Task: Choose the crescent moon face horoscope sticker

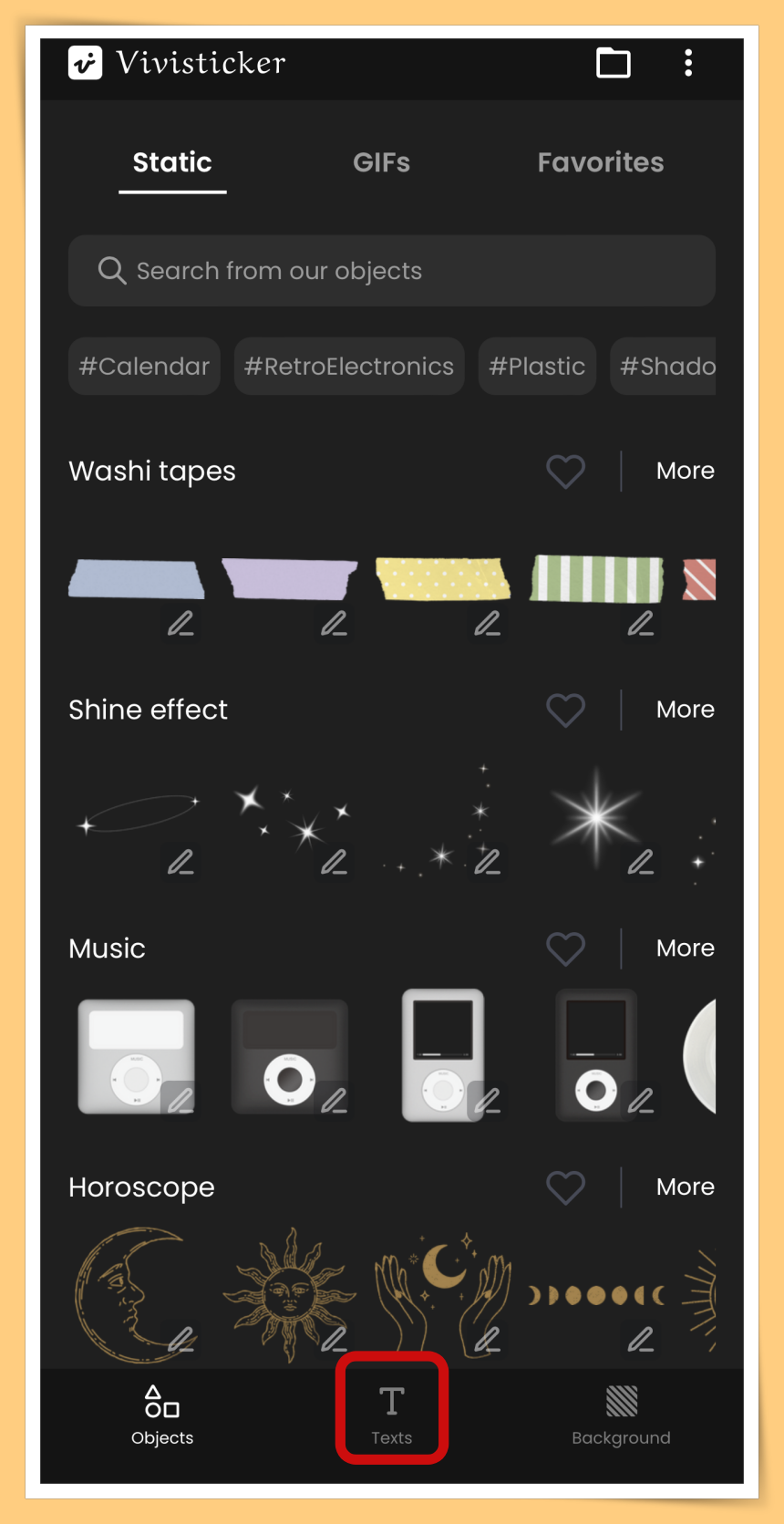Action: click(130, 1293)
